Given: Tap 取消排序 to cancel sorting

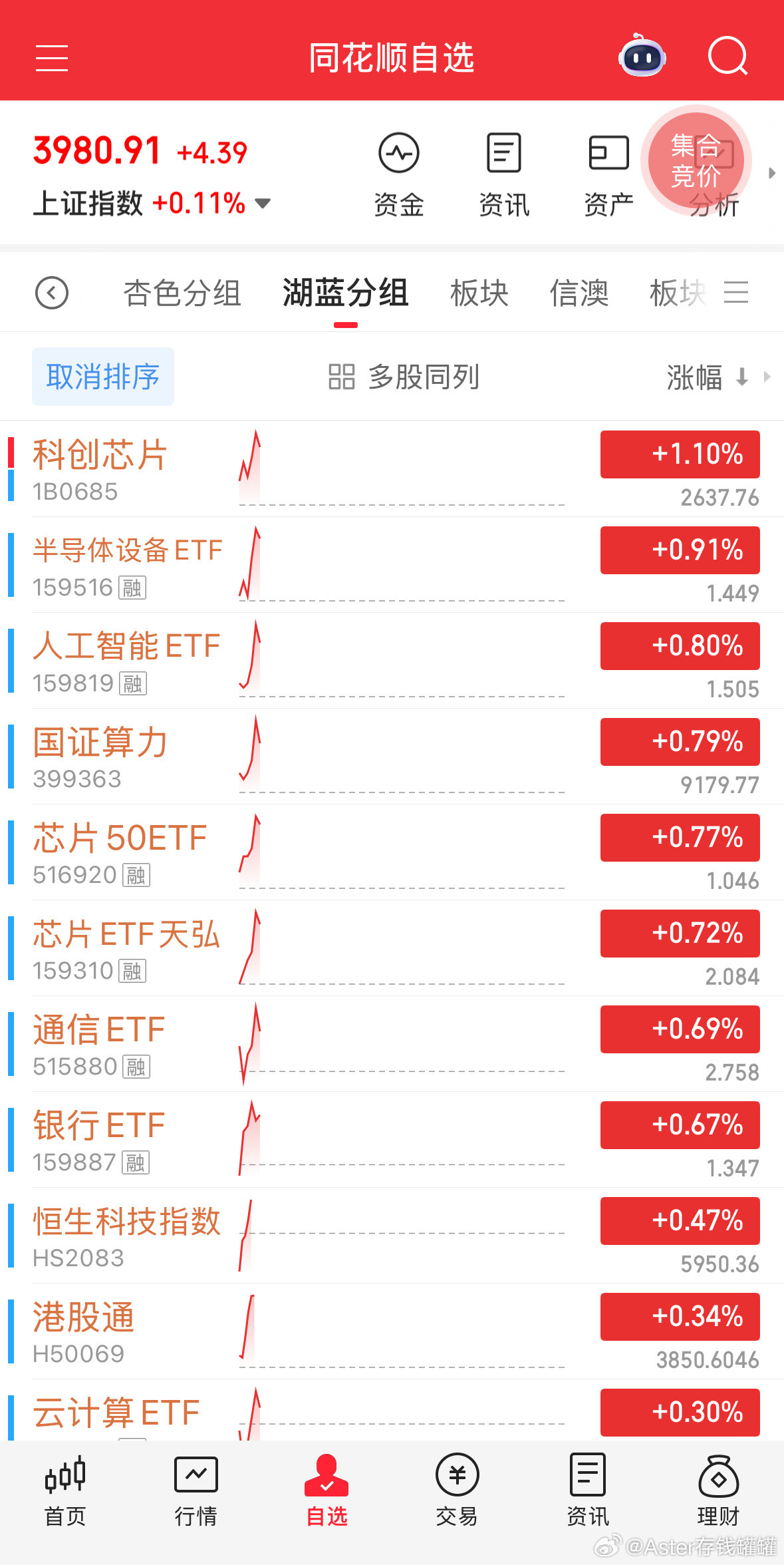Looking at the screenshot, I should 102,377.
